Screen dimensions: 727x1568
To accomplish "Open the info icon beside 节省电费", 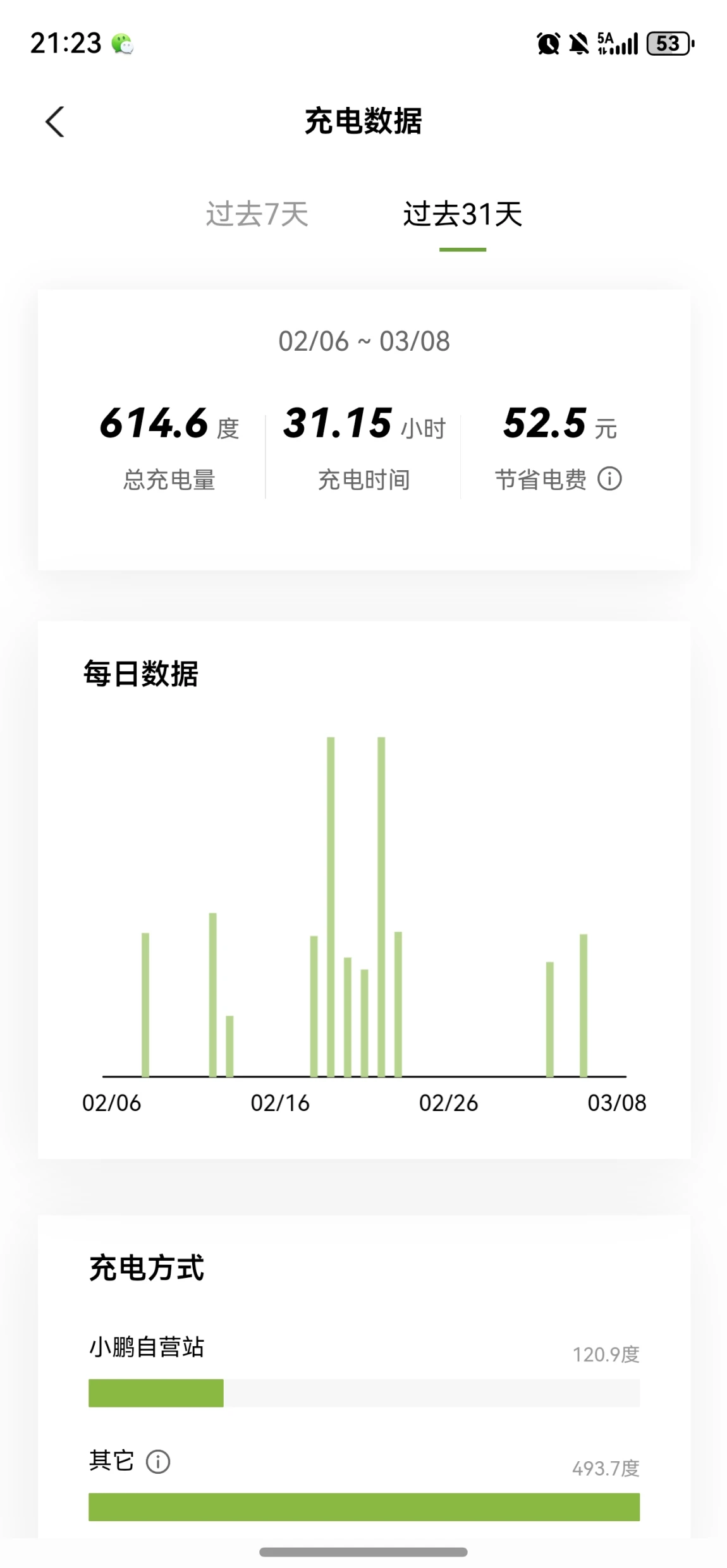I will click(x=609, y=479).
